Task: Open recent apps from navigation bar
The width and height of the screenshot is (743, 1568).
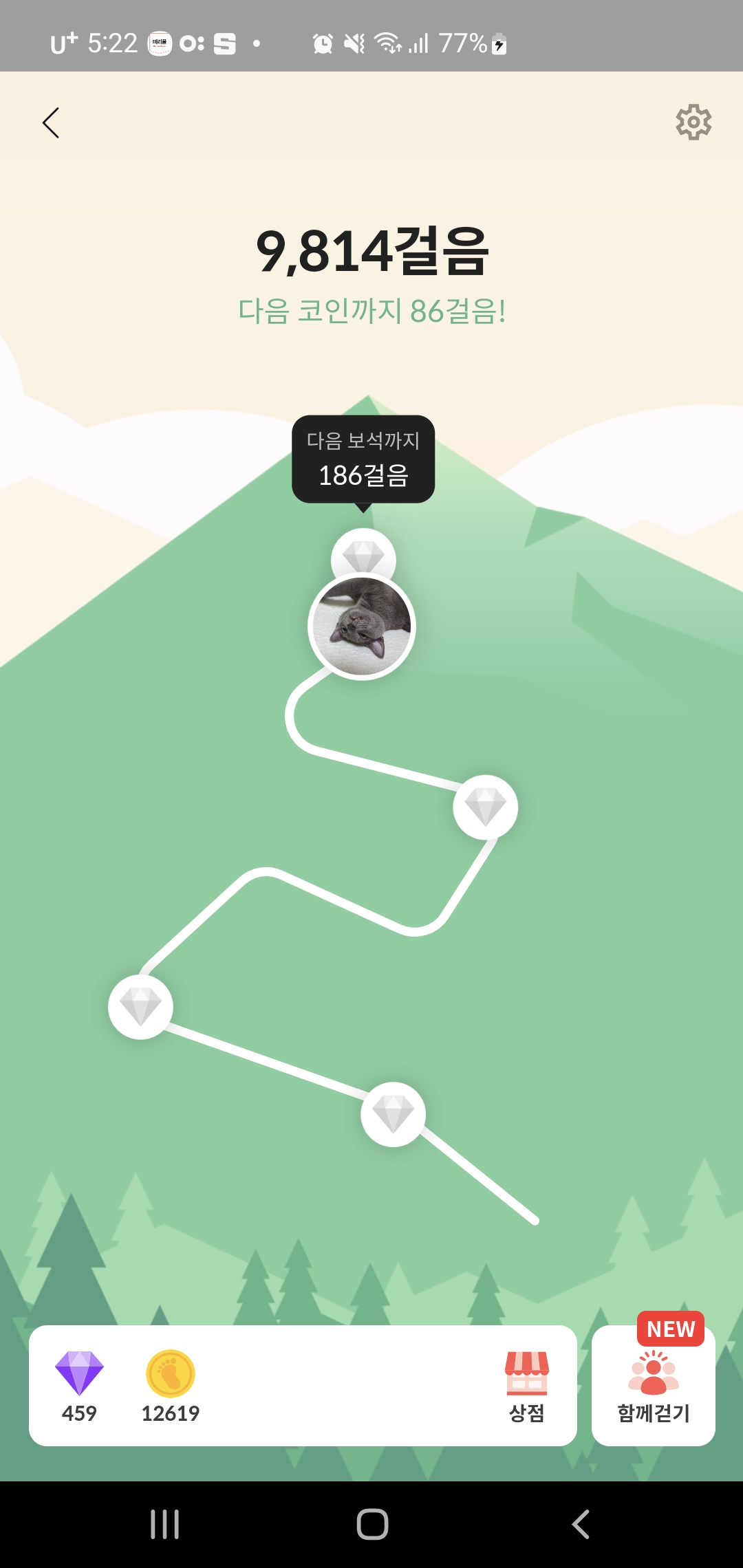Action: pos(165,1525)
